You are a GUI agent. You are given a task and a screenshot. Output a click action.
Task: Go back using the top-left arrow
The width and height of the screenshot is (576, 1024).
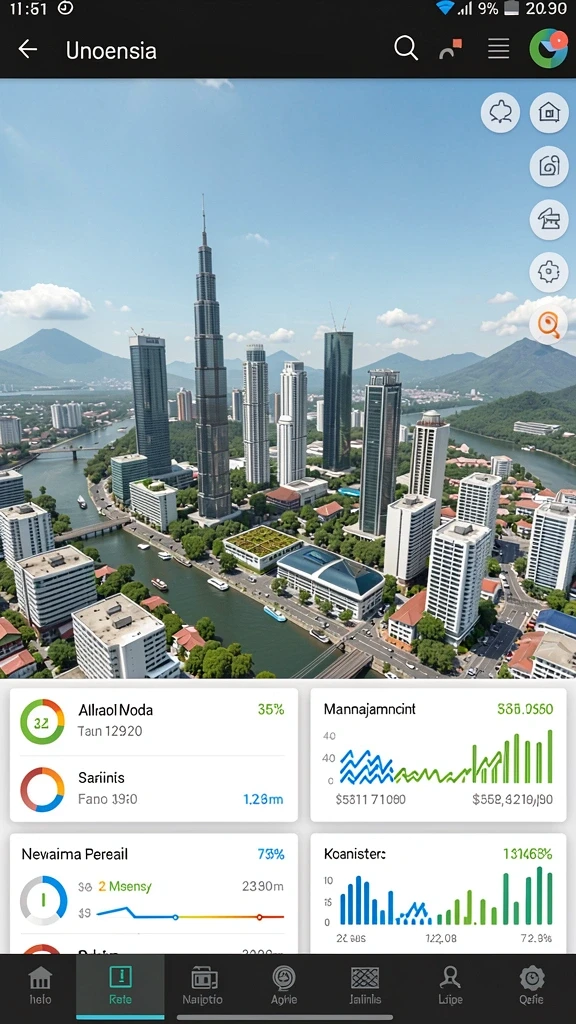(x=27, y=49)
